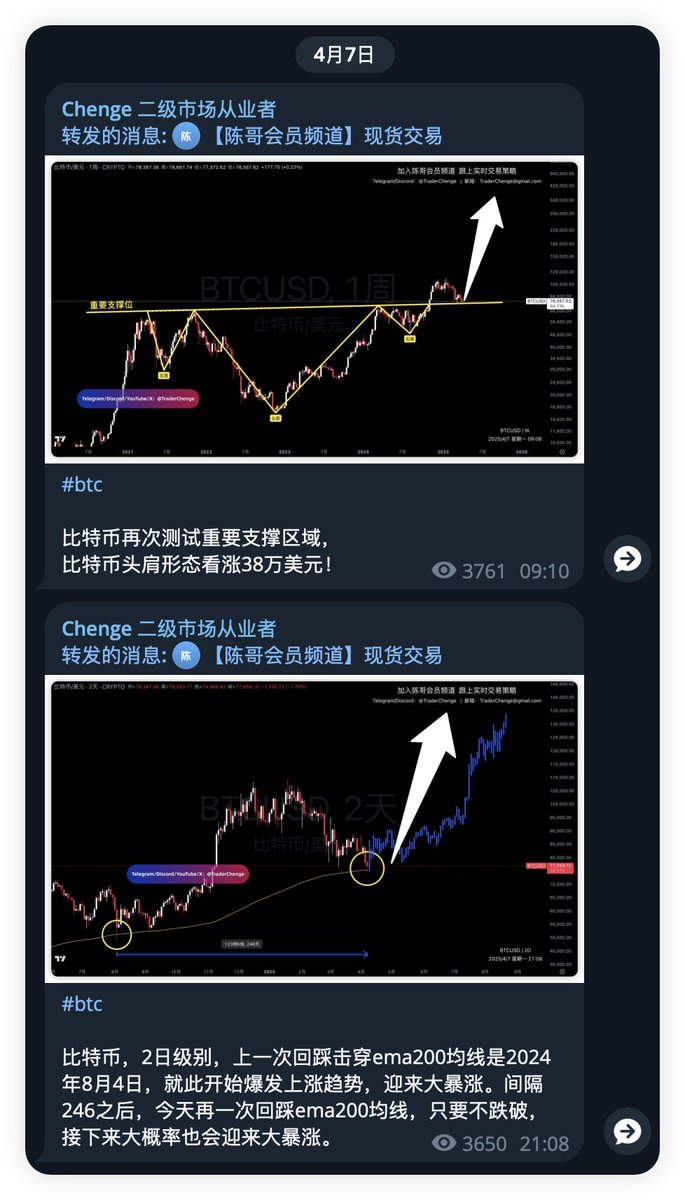Share the message posted at 21:08
Screen dimensions: 685x1200
click(x=627, y=1131)
